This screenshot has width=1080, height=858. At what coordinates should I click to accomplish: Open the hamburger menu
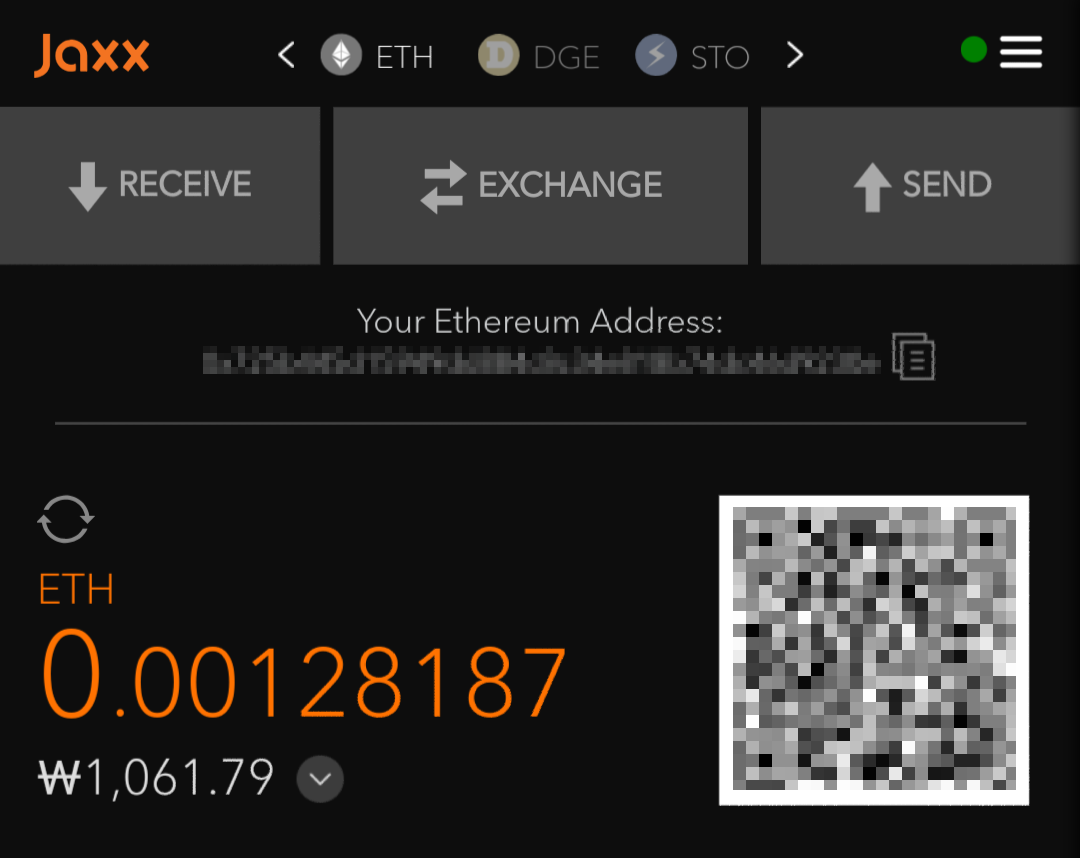[1020, 52]
